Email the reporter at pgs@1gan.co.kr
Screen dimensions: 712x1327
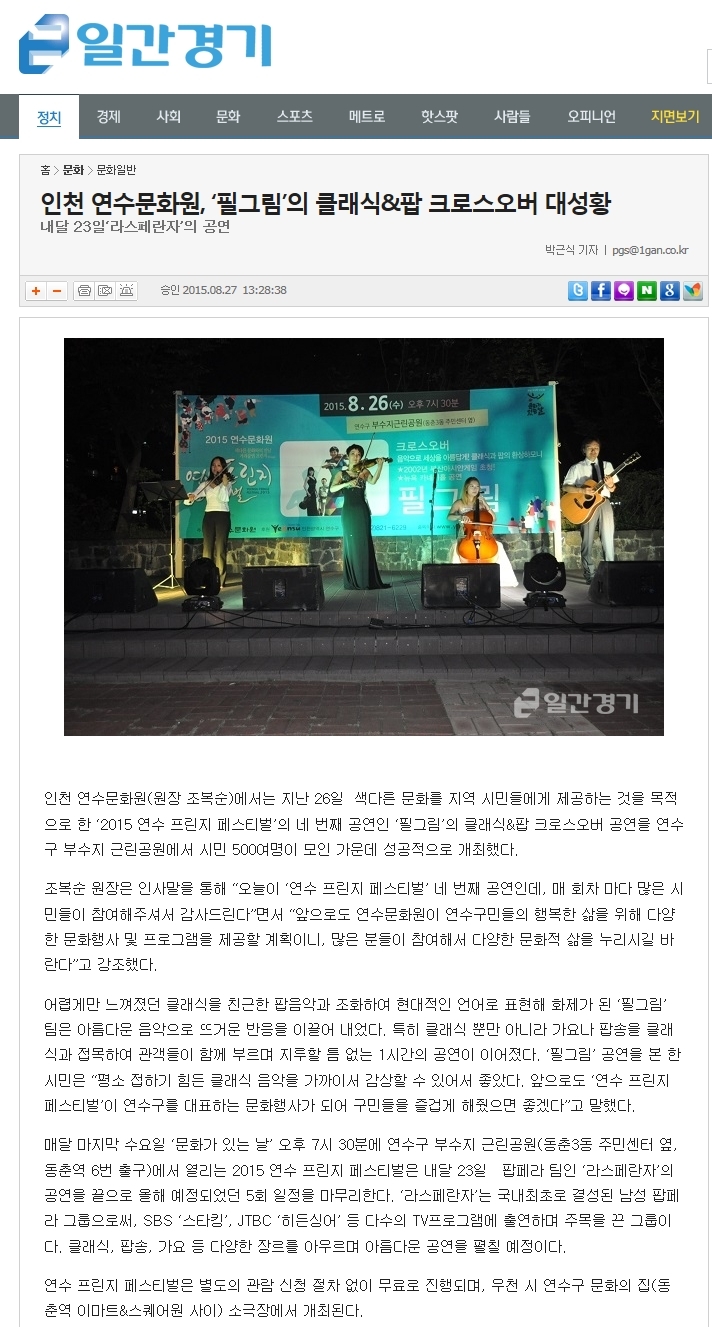tap(650, 251)
